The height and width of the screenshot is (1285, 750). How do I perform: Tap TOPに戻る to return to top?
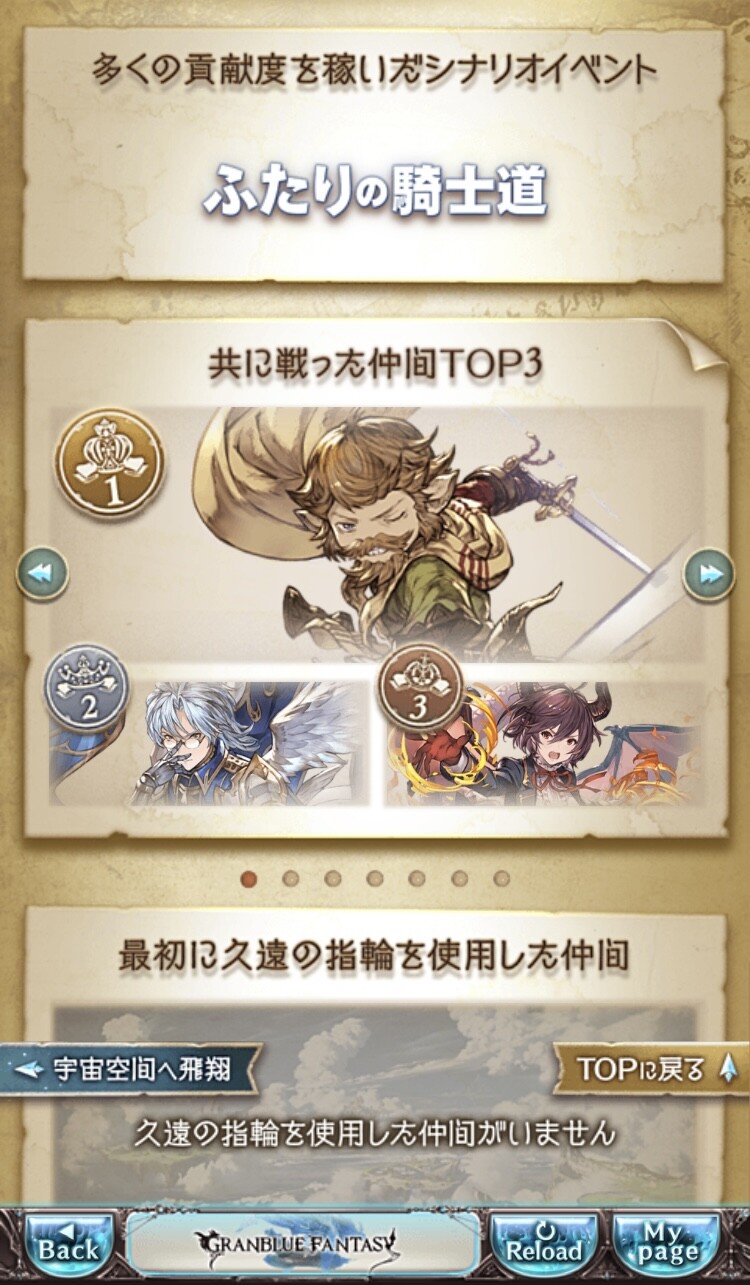651,1069
